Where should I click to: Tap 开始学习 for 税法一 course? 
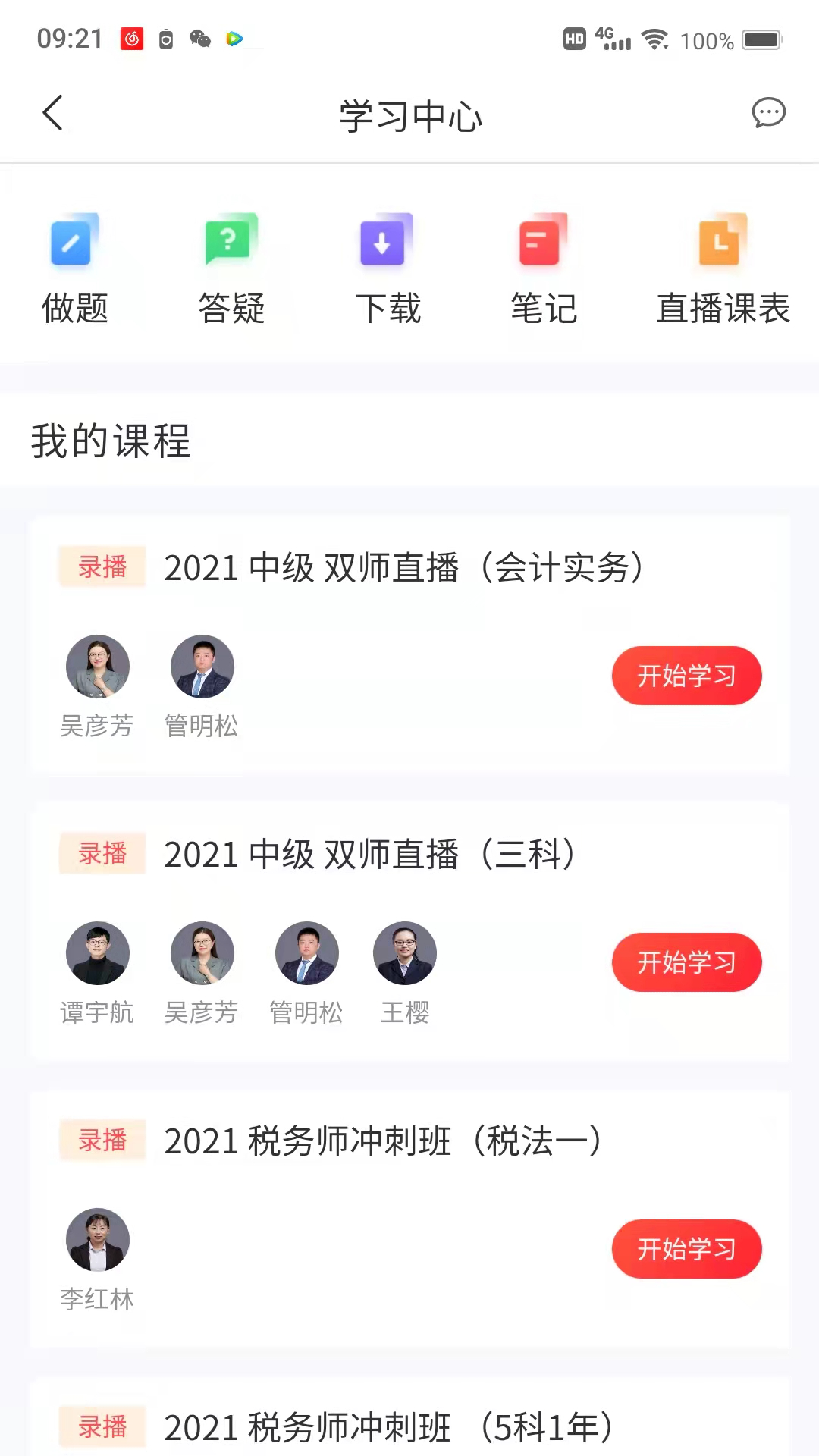click(x=686, y=1249)
